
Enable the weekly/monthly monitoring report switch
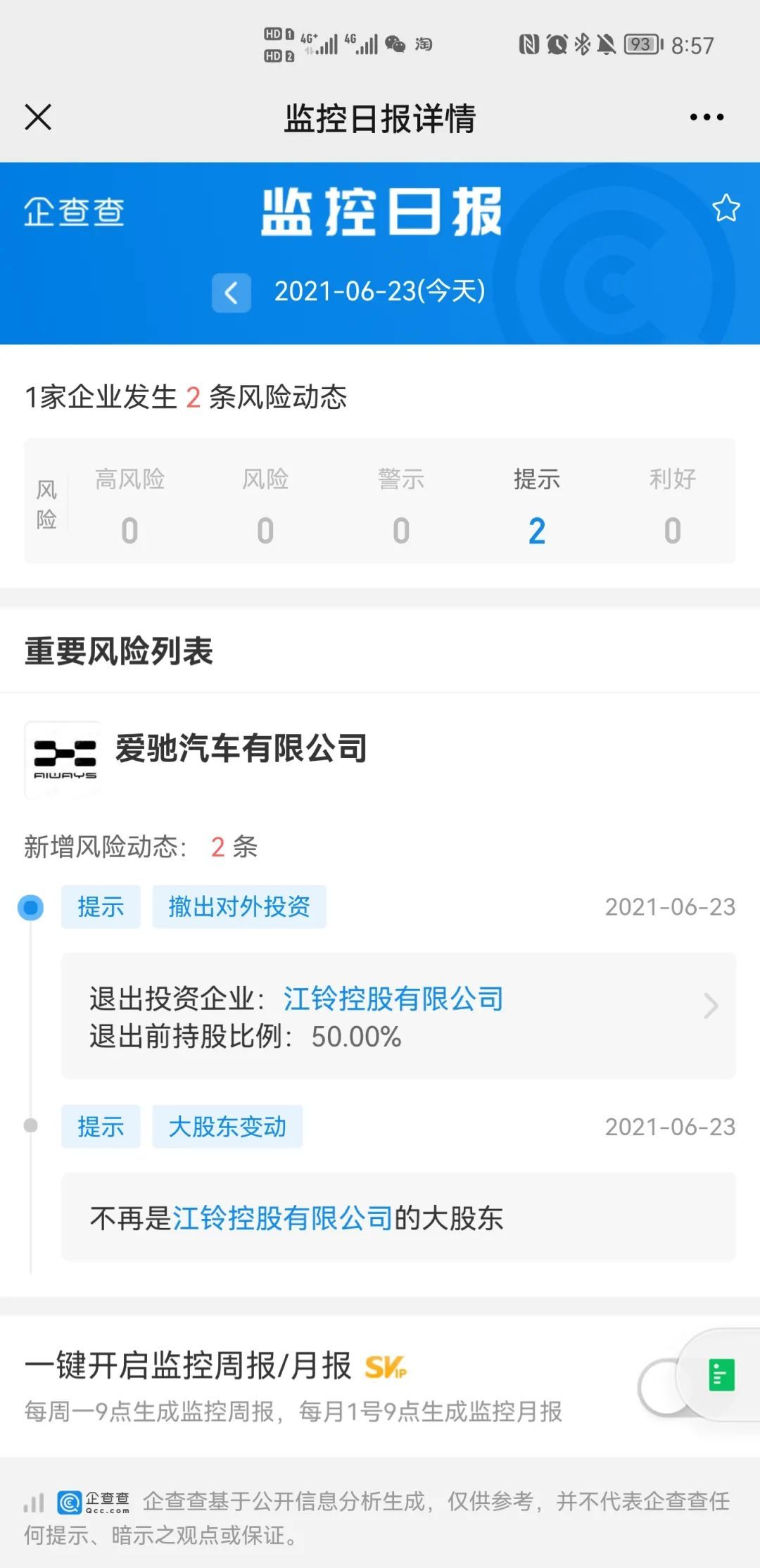(x=661, y=1387)
